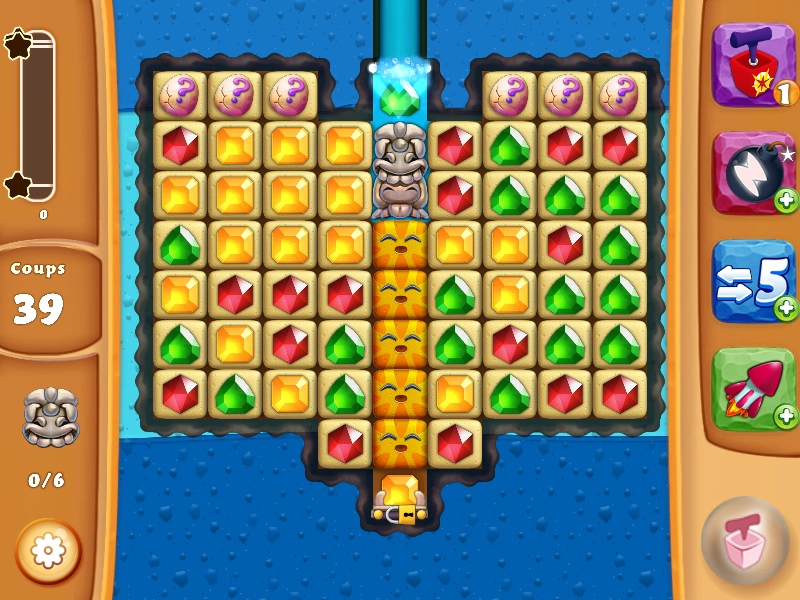The width and height of the screenshot is (800, 600).
Task: Open the settings gear button
Action: pyautogui.click(x=48, y=551)
